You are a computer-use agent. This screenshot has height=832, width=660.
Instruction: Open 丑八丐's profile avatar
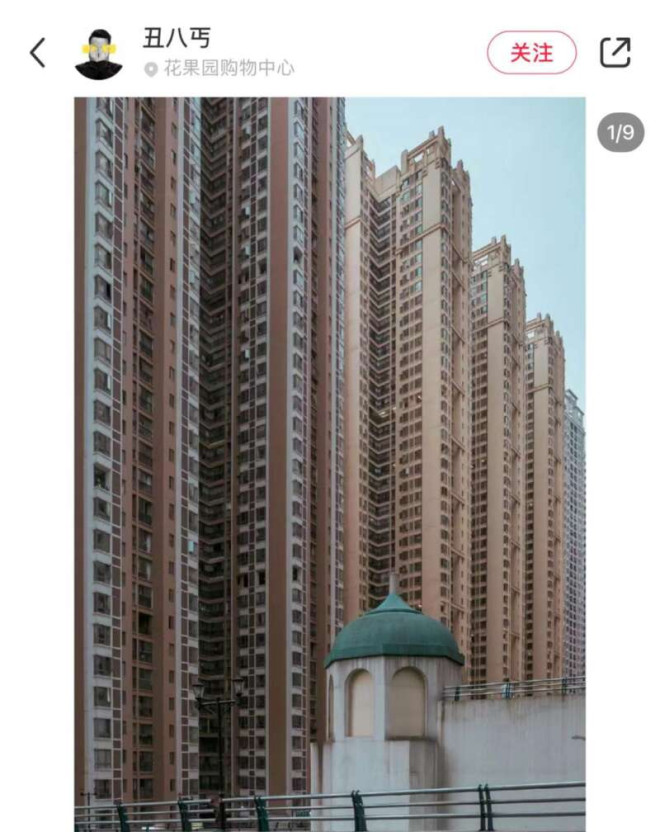click(99, 55)
